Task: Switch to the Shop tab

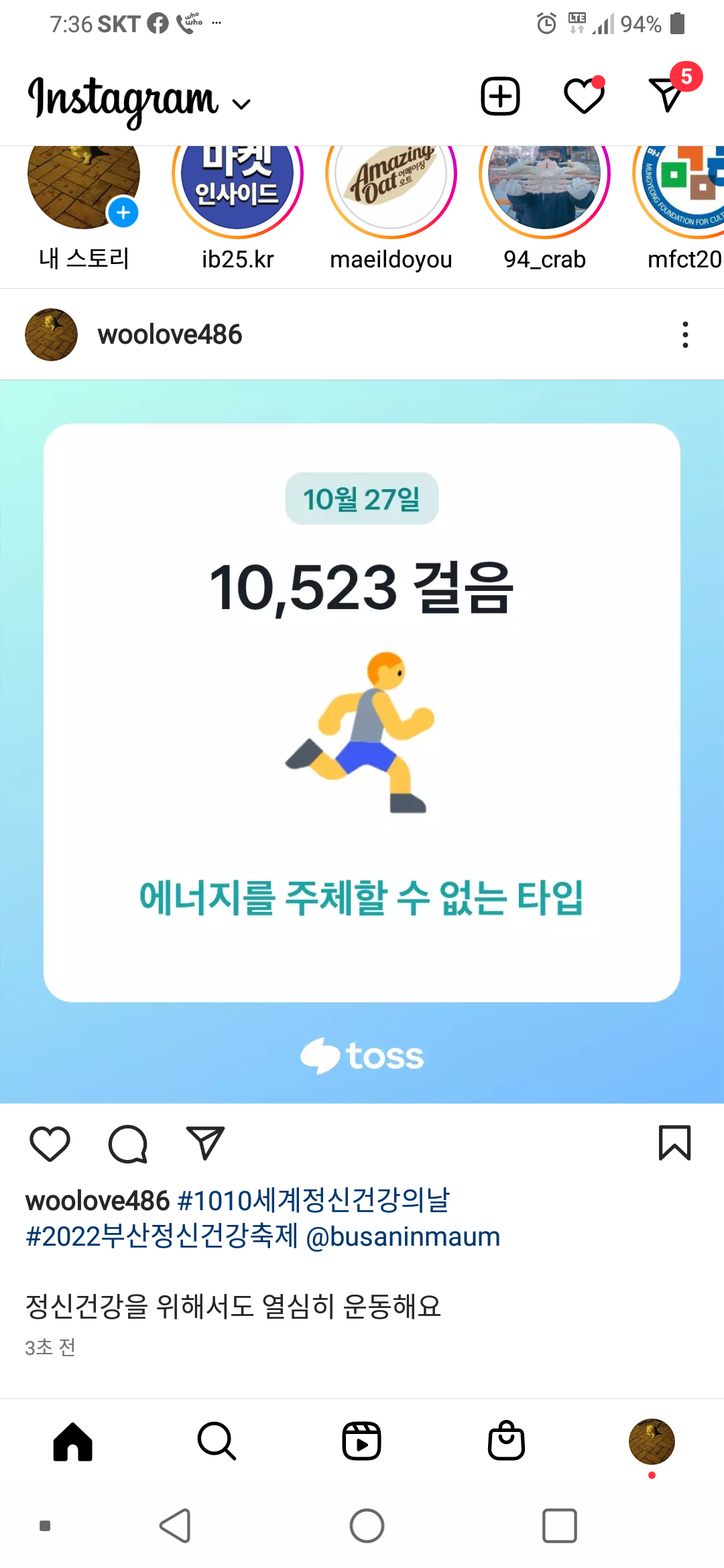Action: click(x=506, y=1441)
